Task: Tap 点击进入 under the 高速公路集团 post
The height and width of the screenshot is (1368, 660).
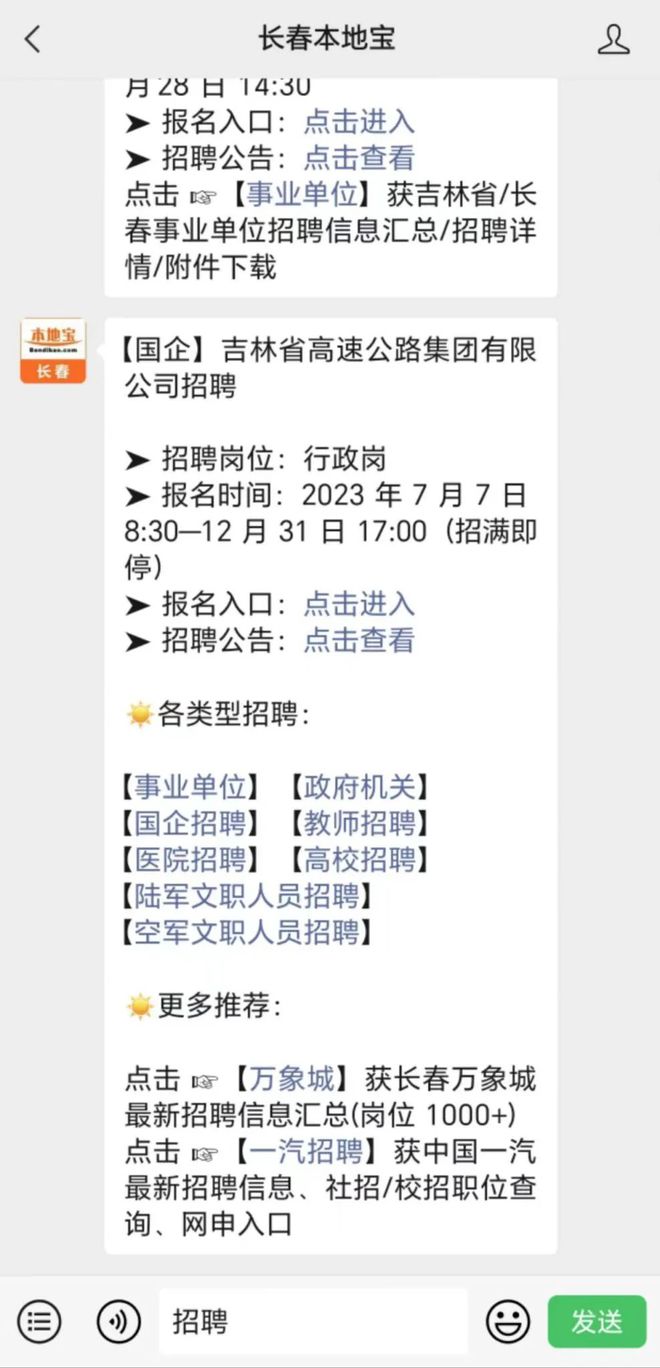Action: tap(359, 604)
